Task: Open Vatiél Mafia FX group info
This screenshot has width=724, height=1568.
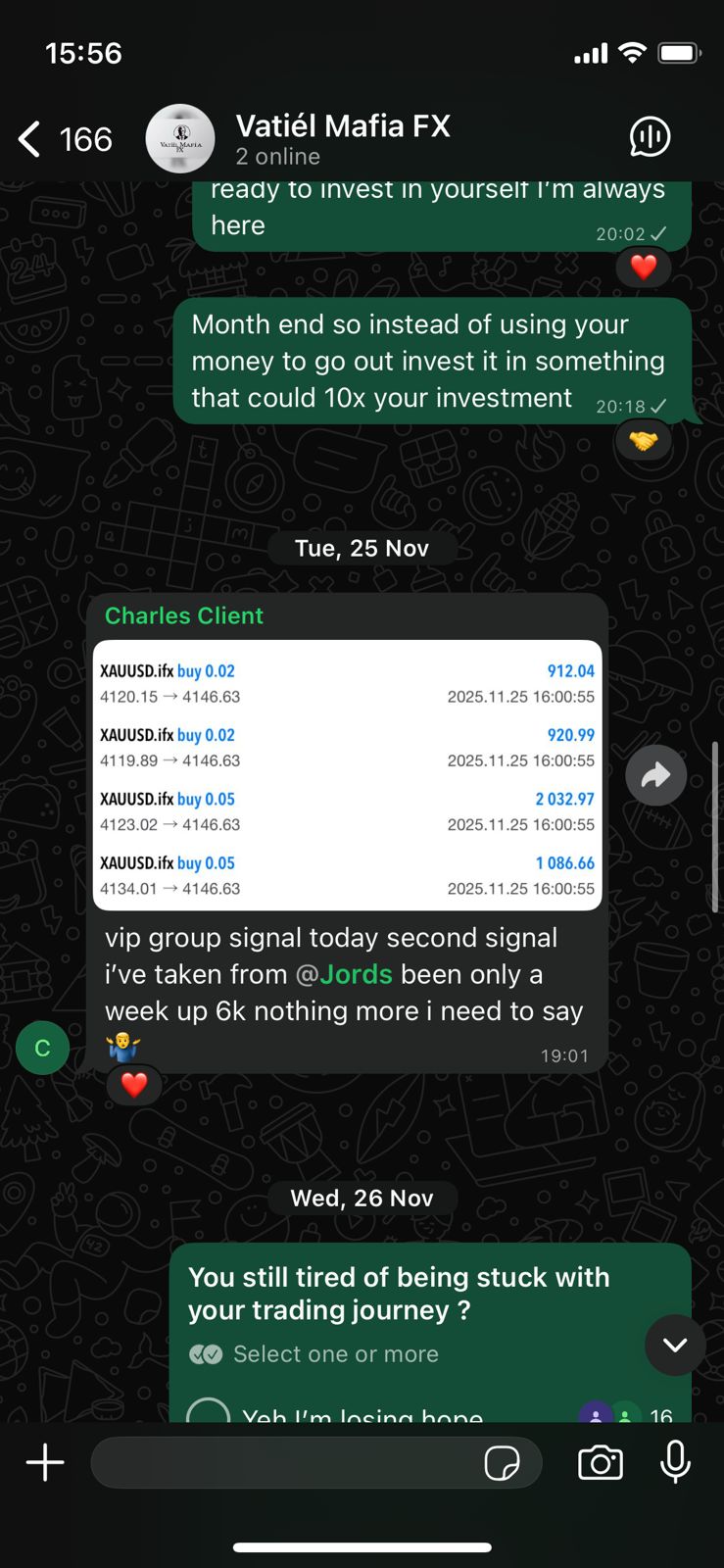Action: (342, 138)
